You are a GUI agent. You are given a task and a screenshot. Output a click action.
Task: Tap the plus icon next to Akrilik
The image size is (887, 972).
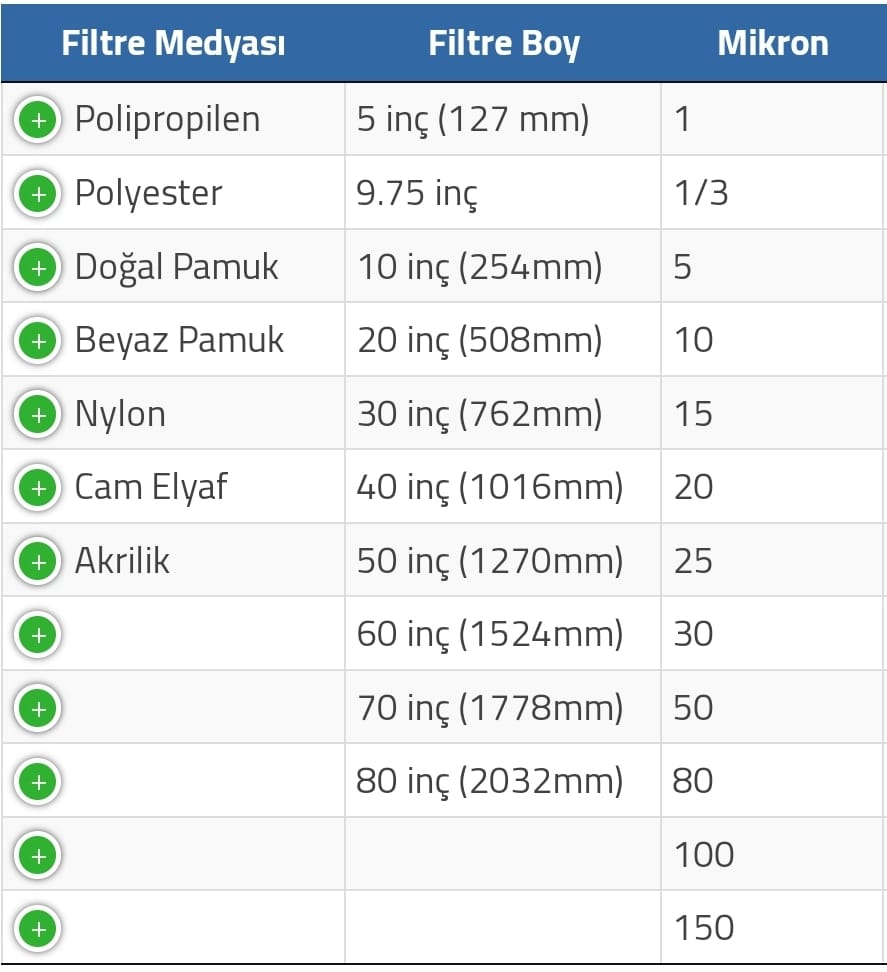click(x=38, y=561)
